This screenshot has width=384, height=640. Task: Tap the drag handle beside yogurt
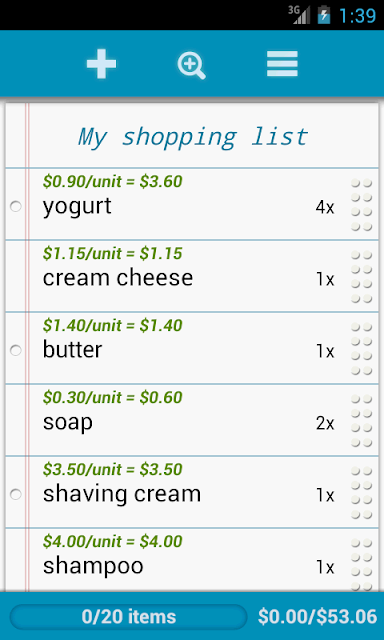click(x=362, y=205)
